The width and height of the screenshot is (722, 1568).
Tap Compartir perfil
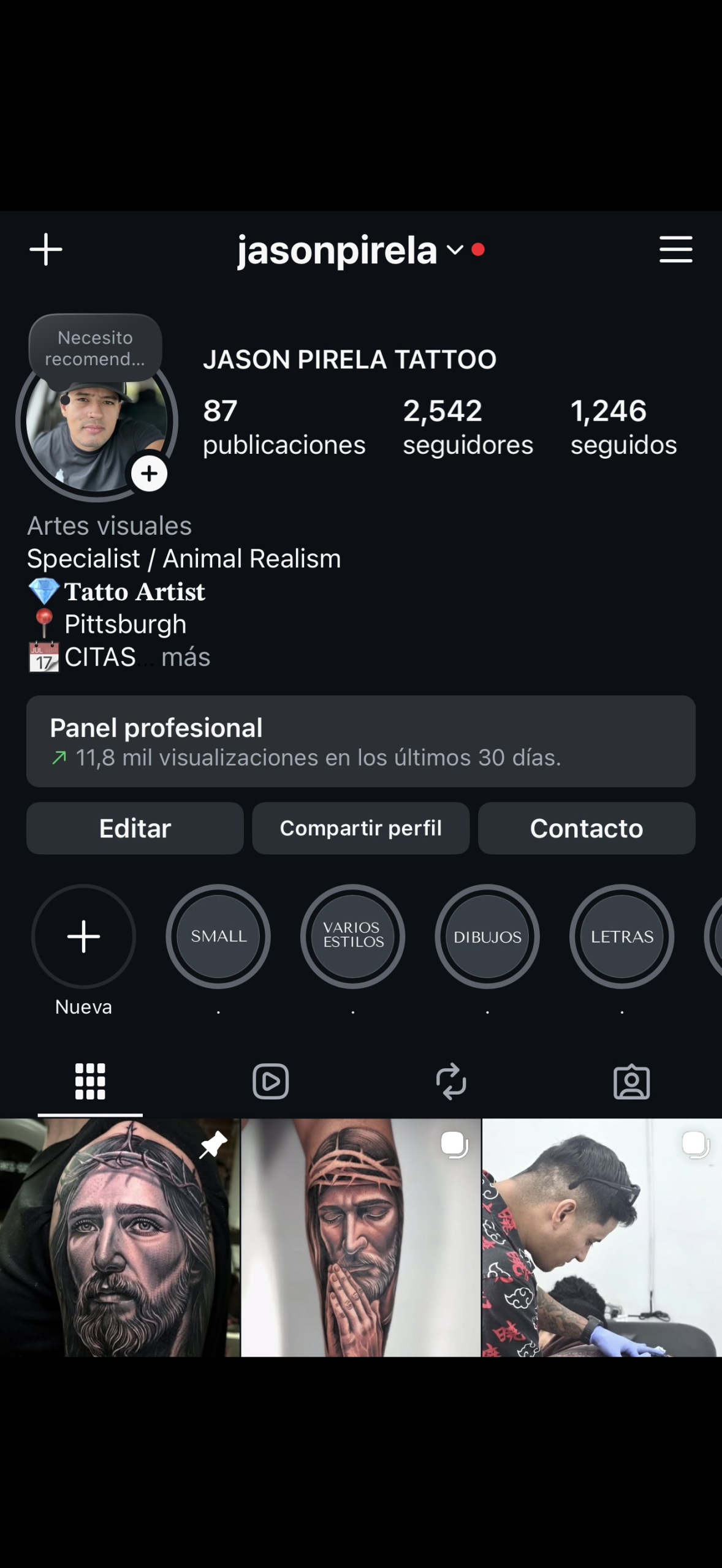pyautogui.click(x=360, y=828)
